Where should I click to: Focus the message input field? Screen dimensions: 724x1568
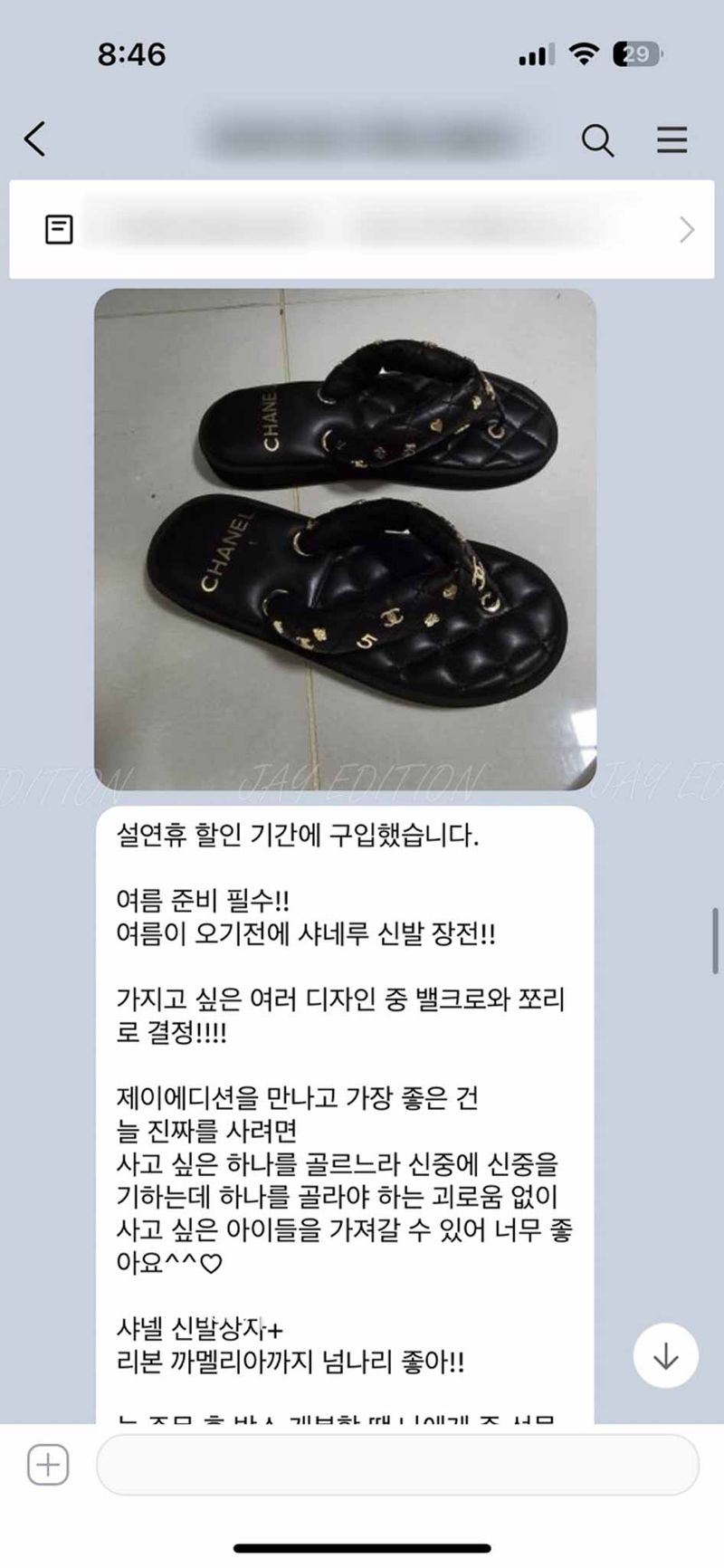396,1464
